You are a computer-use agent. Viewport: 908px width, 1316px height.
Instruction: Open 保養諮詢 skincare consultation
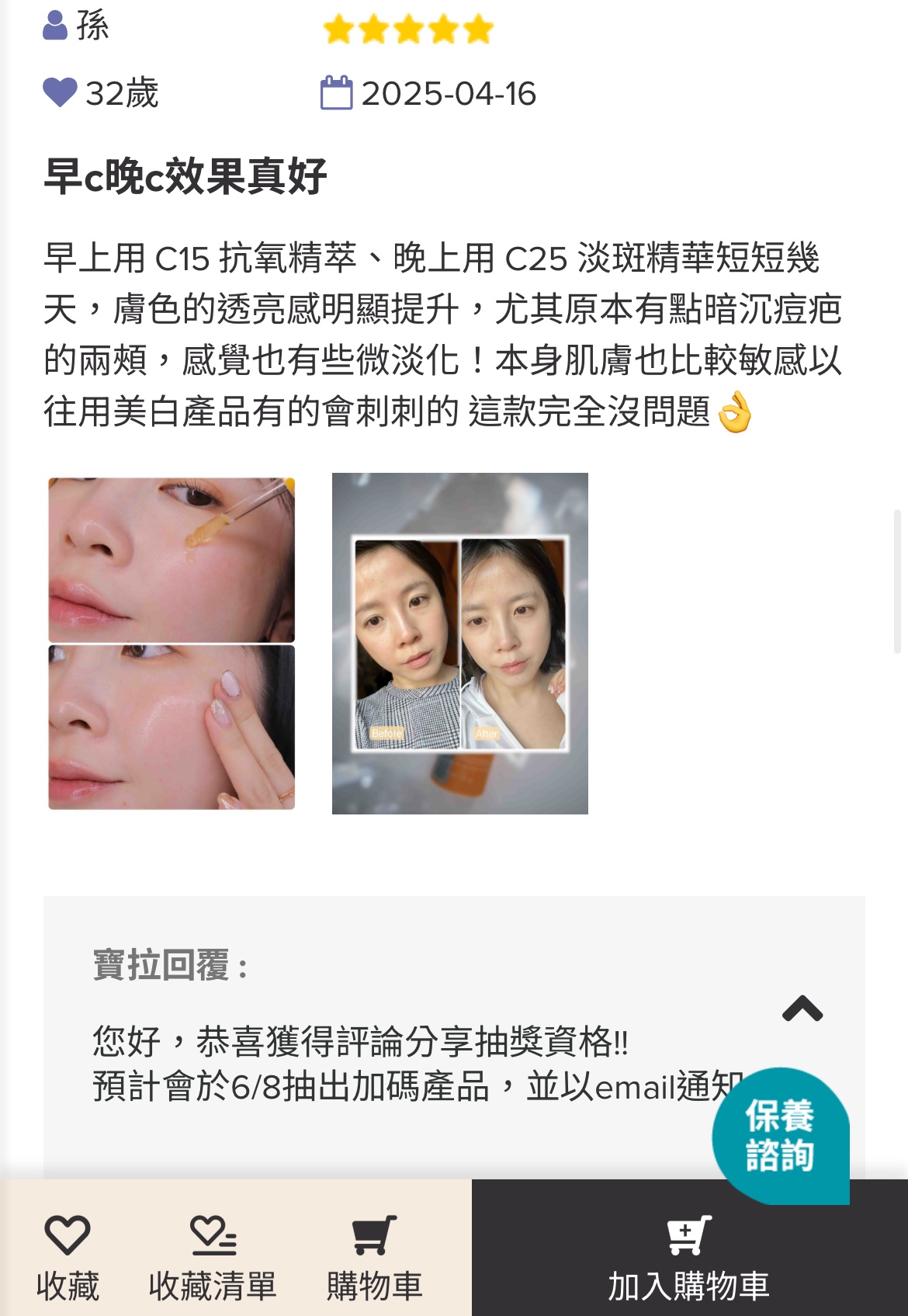[x=780, y=1134]
